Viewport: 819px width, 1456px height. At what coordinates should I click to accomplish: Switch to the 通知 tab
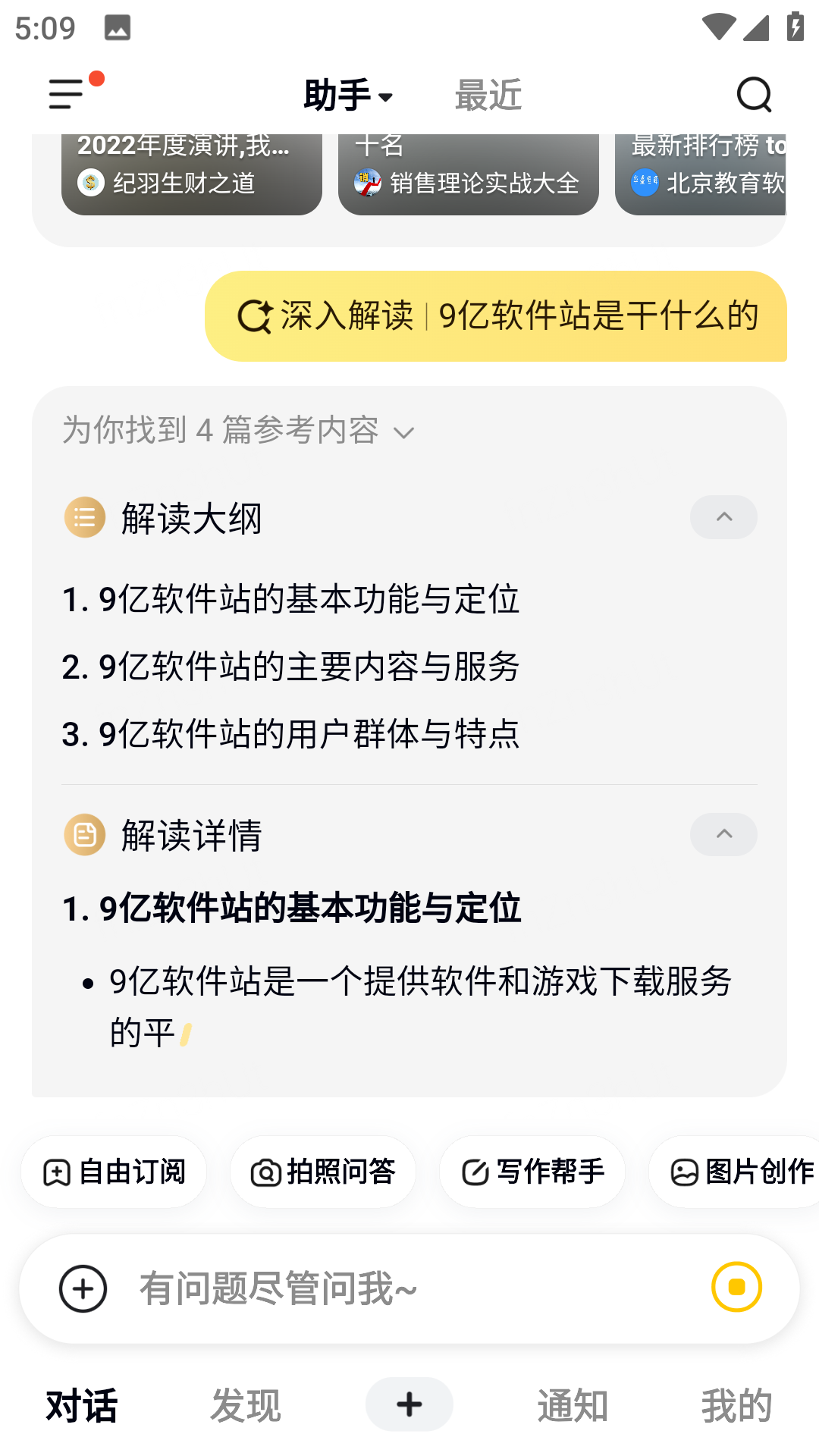pos(573,1405)
